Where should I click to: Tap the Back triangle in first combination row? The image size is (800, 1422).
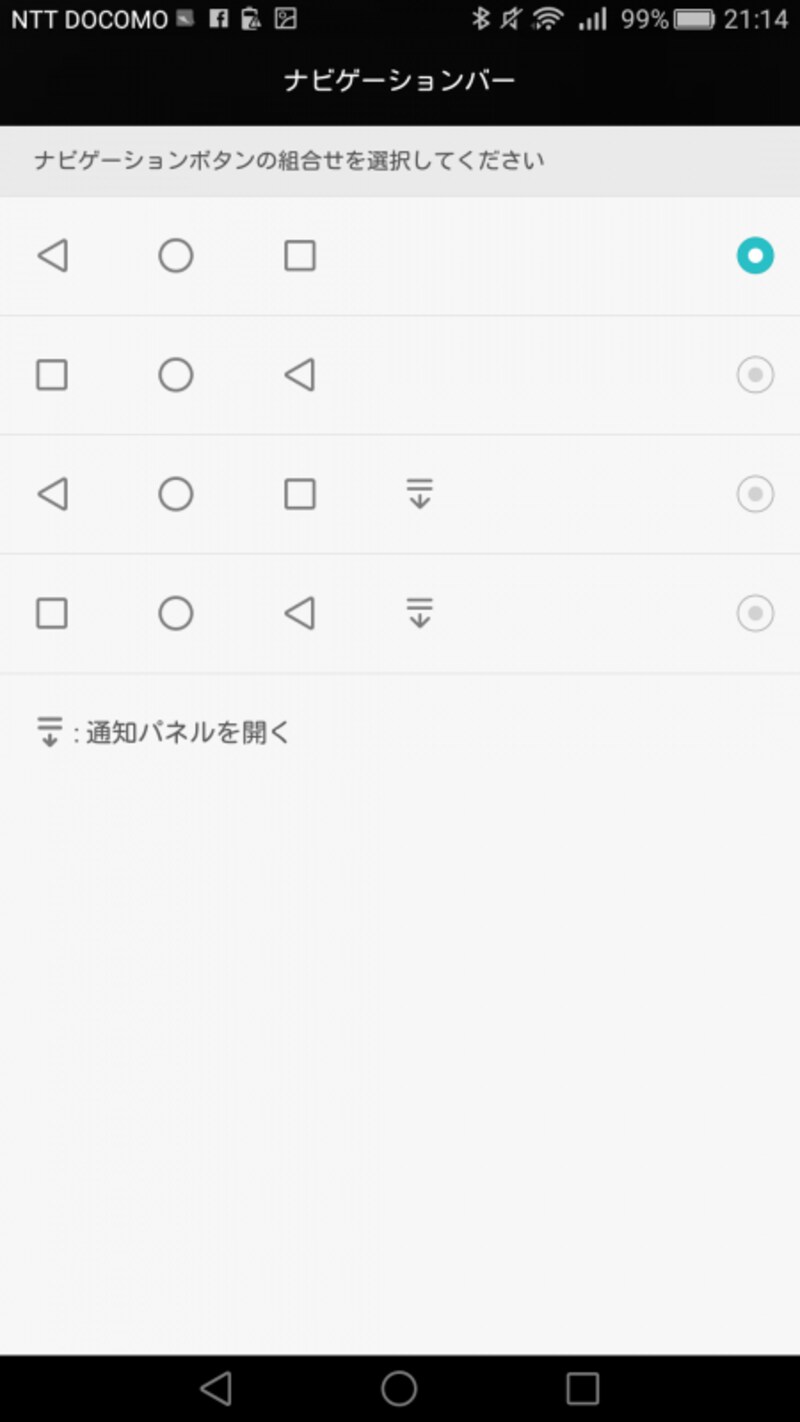click(x=52, y=255)
